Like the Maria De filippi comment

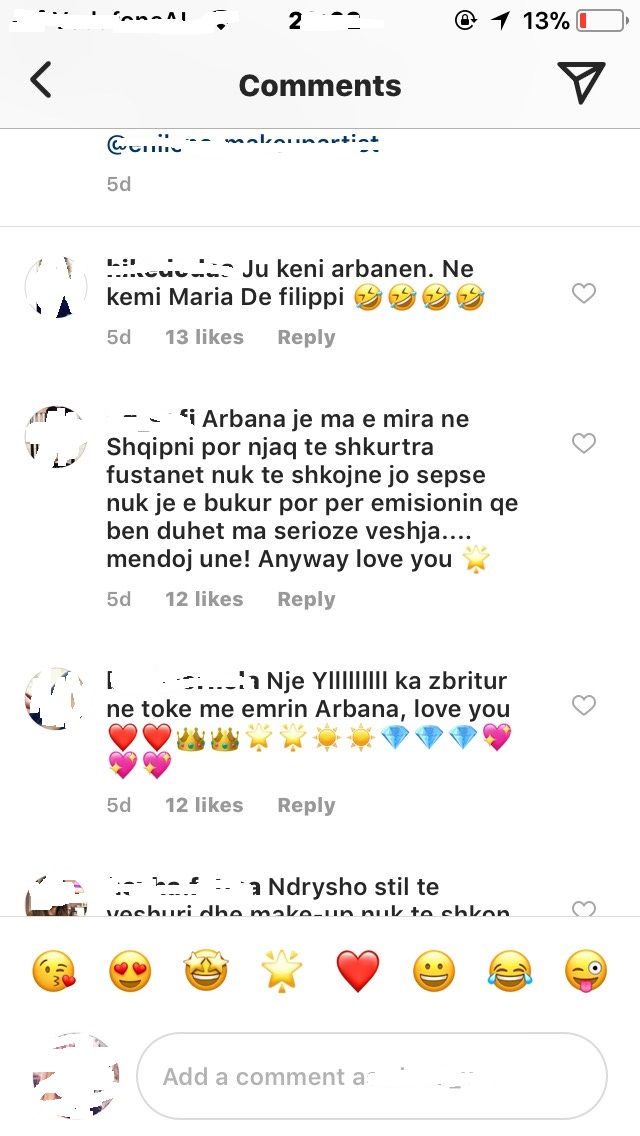(583, 293)
